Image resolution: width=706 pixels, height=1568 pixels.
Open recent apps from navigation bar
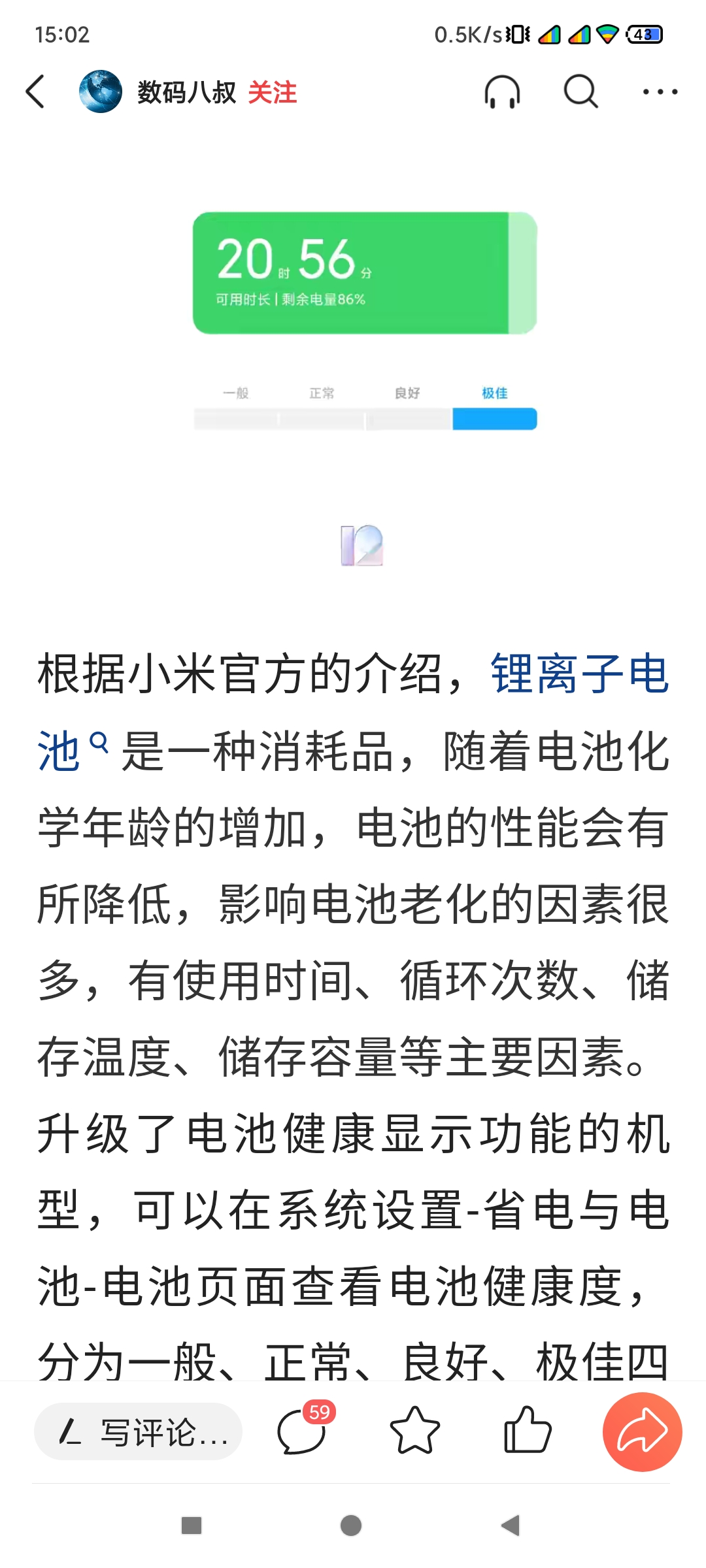[192, 1526]
